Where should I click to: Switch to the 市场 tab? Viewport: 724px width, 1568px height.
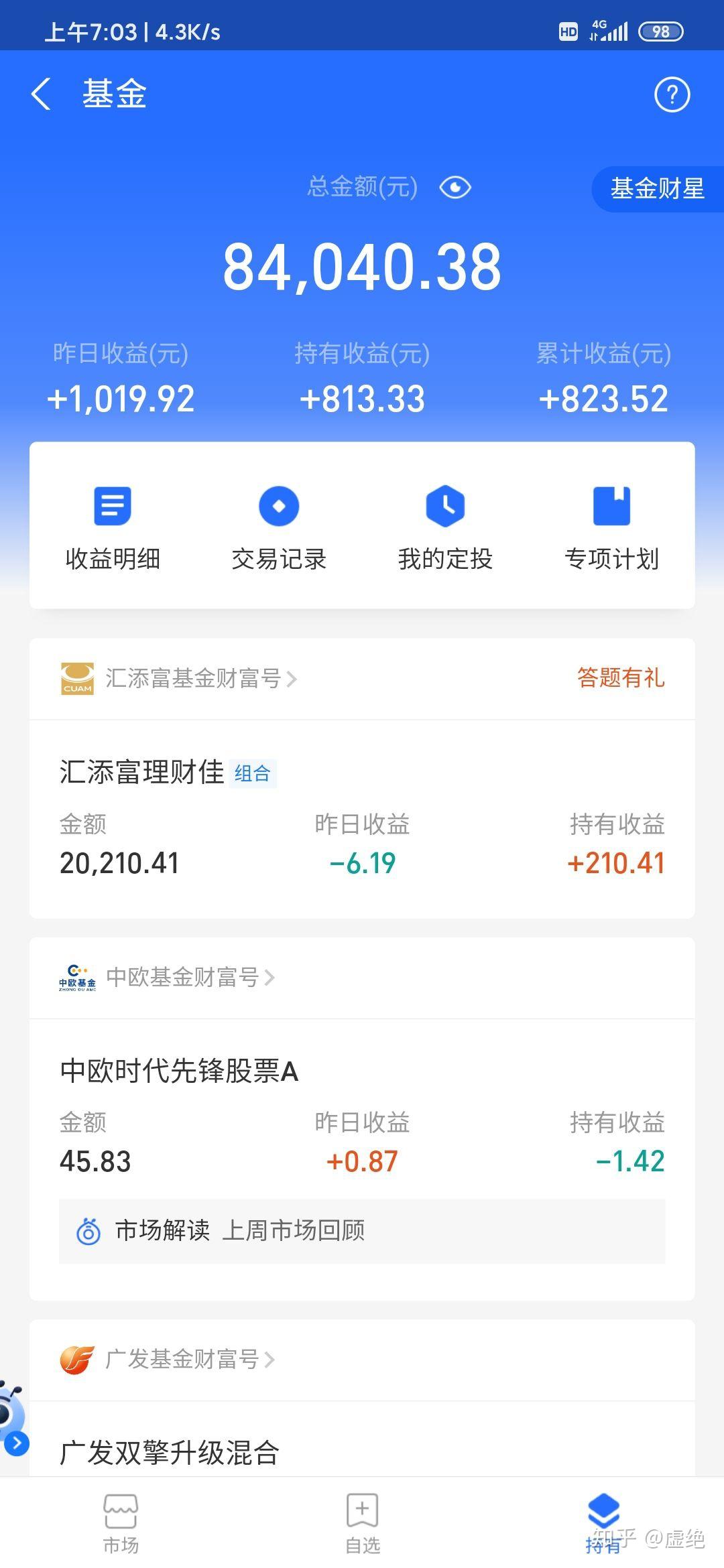[x=121, y=1521]
